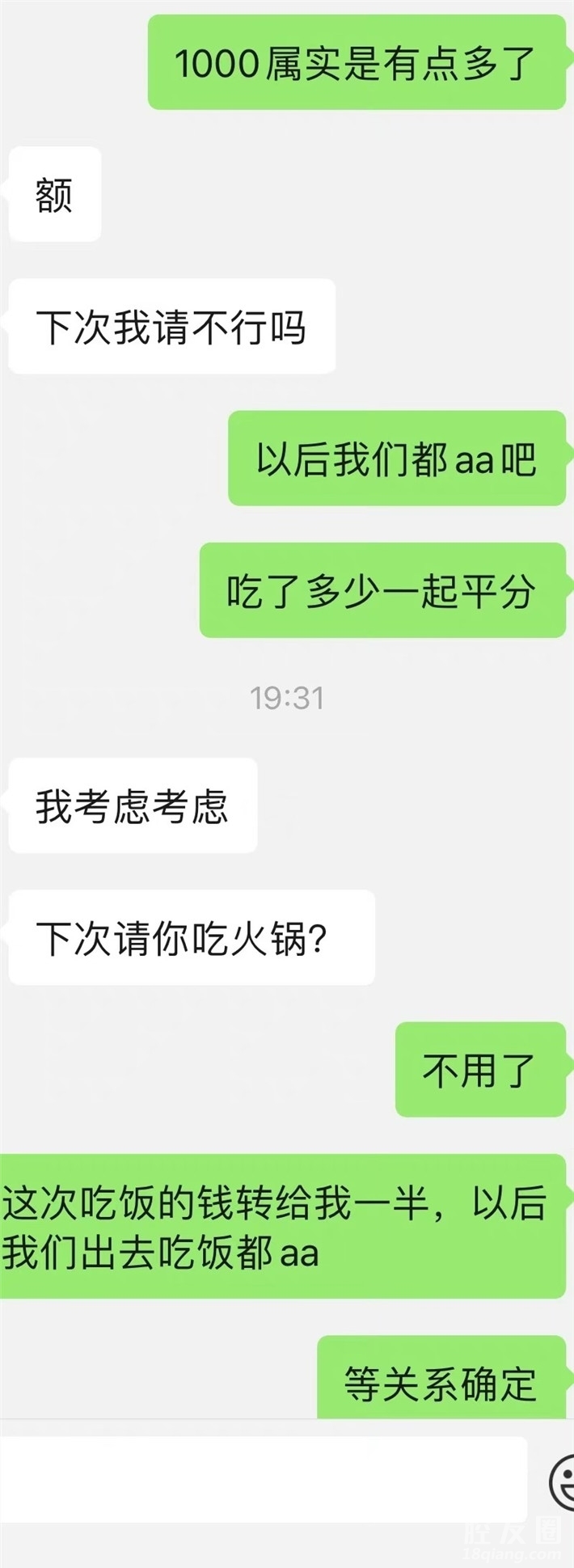Open the emoji picker
The height and width of the screenshot is (1568, 574).
tap(562, 1482)
